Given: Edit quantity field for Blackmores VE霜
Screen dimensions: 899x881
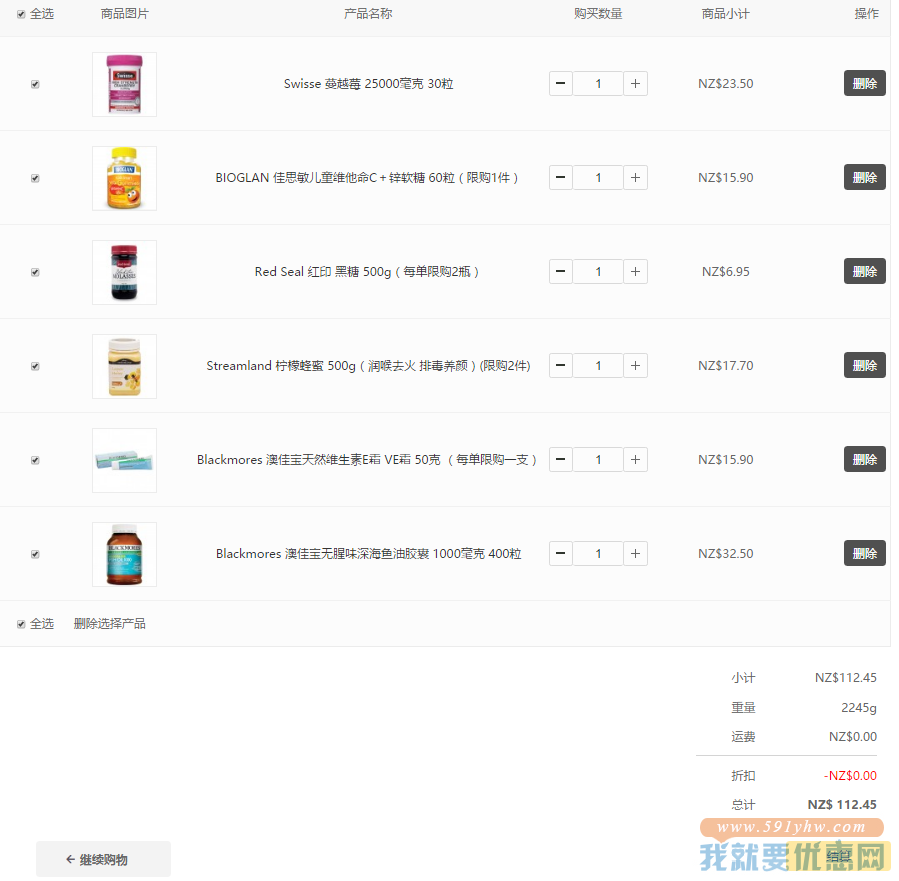Looking at the screenshot, I should [x=598, y=460].
